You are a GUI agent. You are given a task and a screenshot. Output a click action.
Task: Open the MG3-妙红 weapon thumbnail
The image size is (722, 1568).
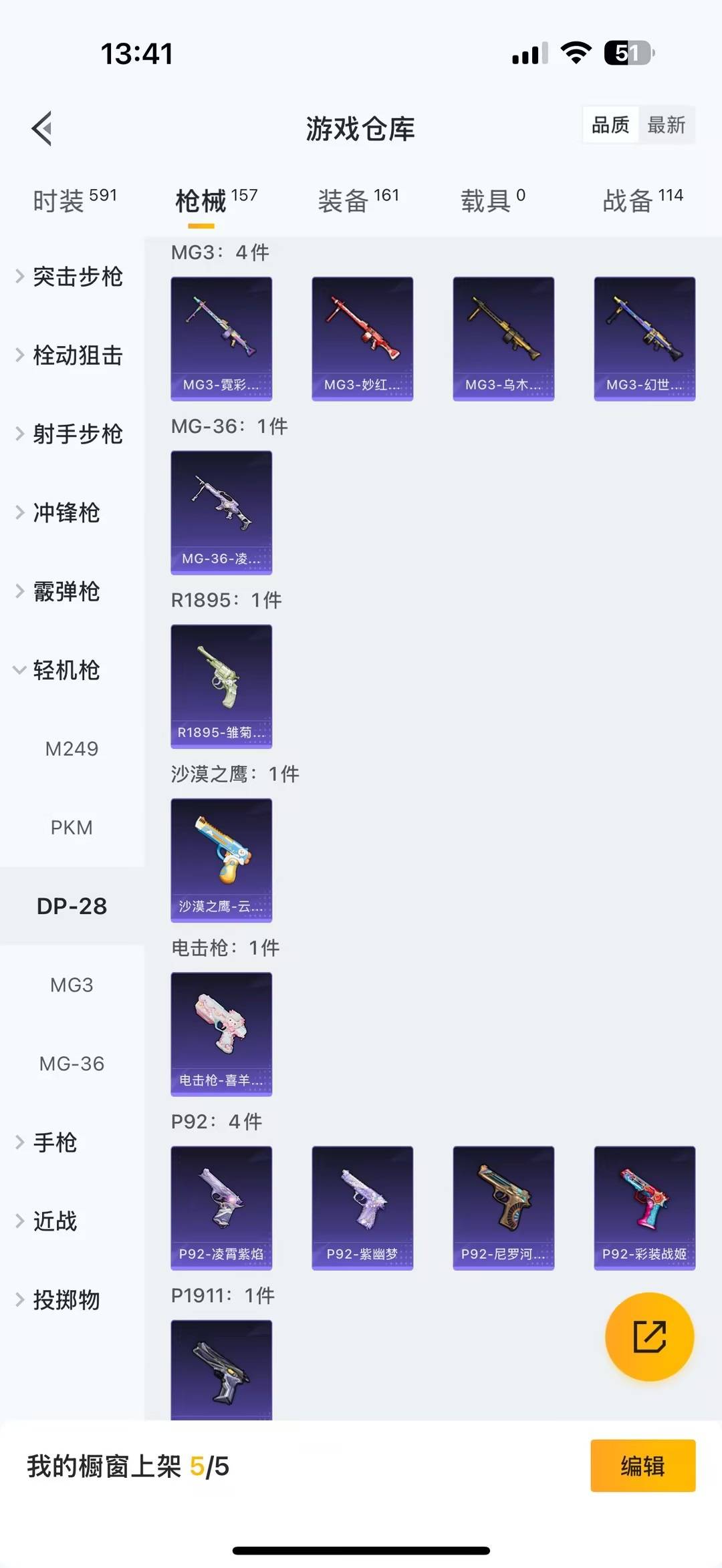[x=362, y=338]
